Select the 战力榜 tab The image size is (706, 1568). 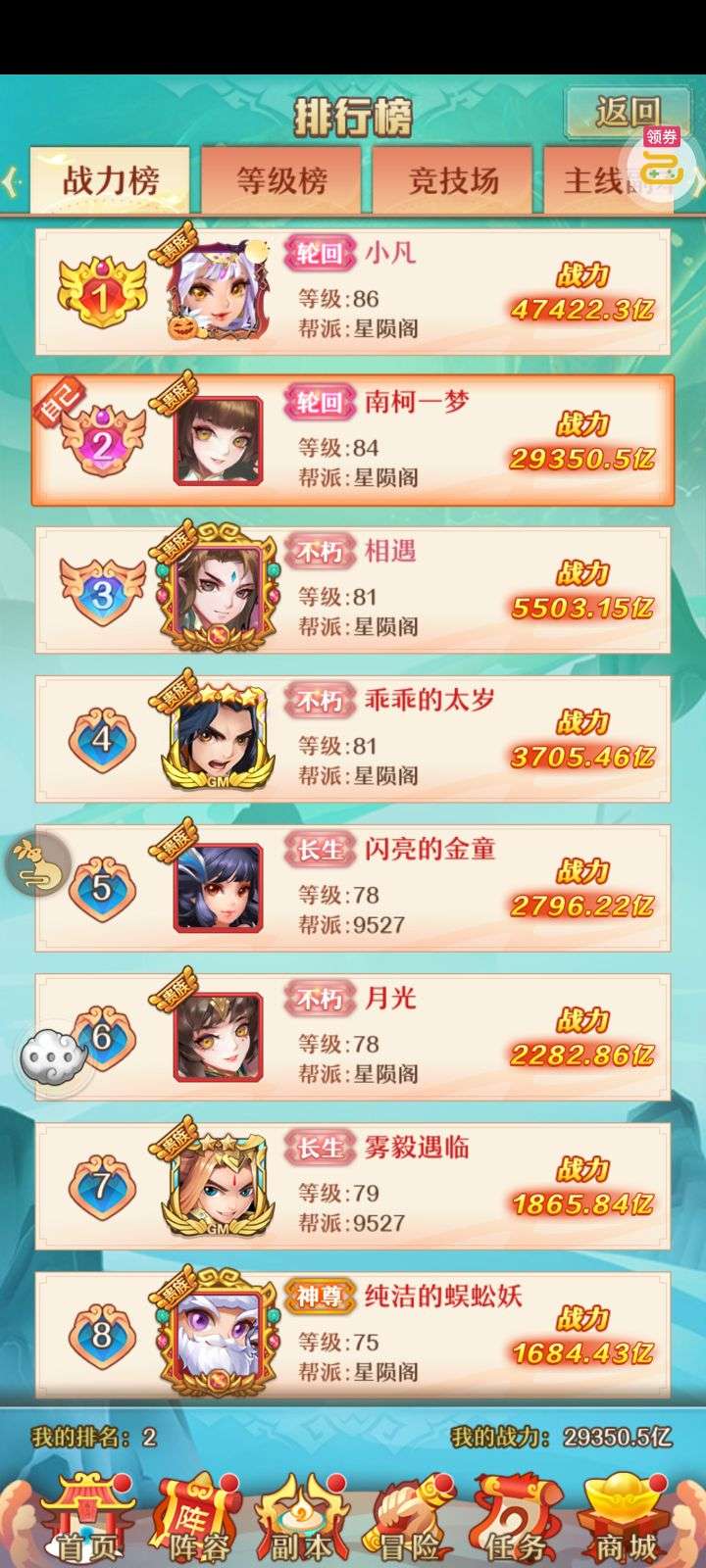click(x=111, y=180)
